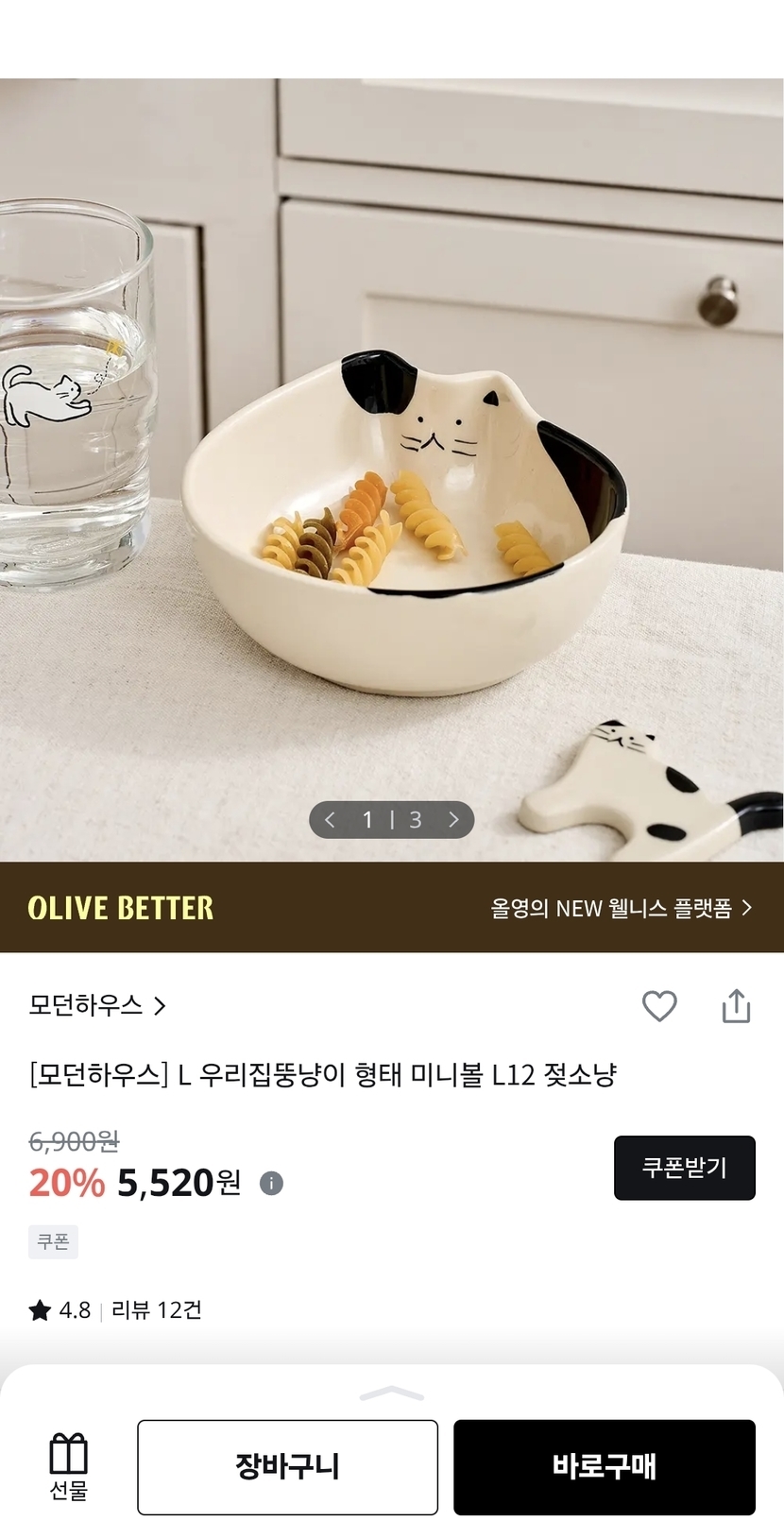Add this bowl to wishlist heart
Viewport: 784px width, 1538px height.
pyautogui.click(x=659, y=1006)
